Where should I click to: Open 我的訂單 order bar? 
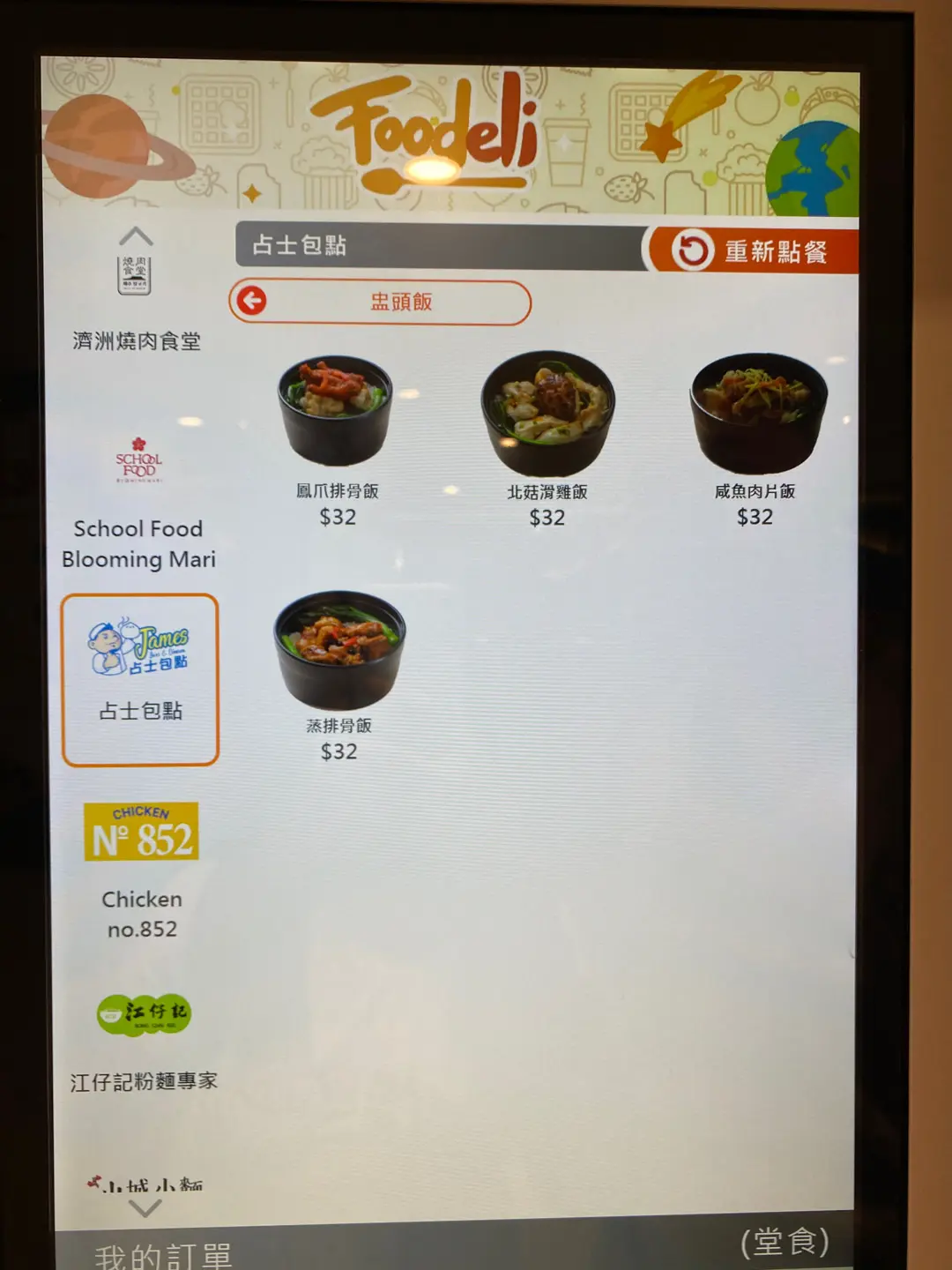tap(164, 1254)
